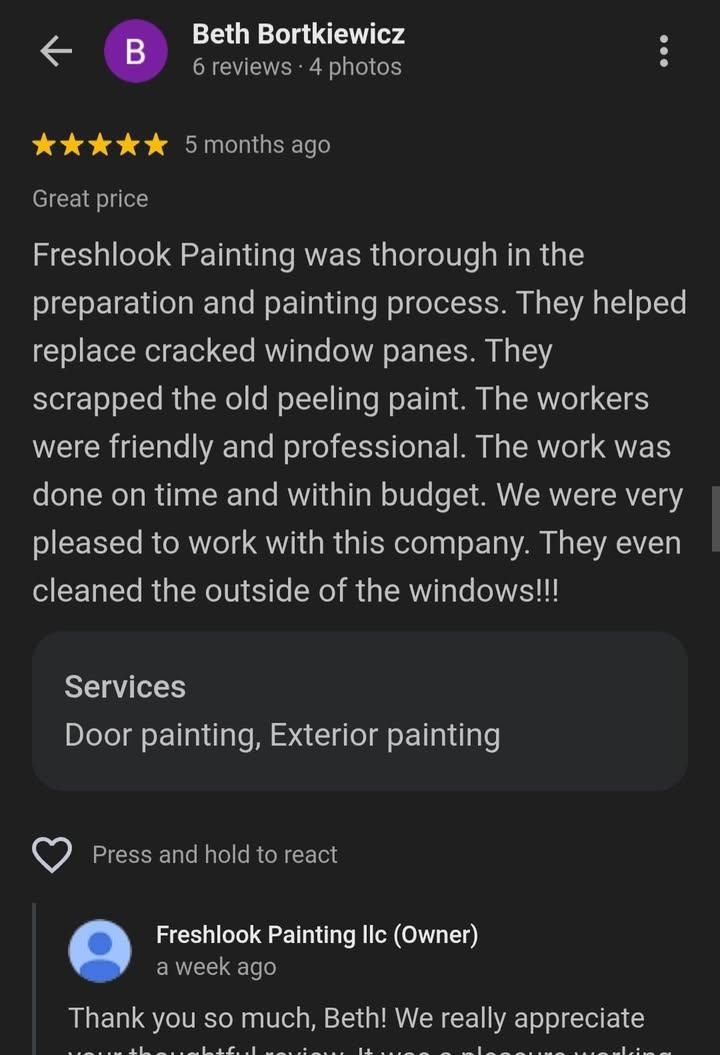
Task: Toggle a heart reaction on the review
Action: point(50,855)
